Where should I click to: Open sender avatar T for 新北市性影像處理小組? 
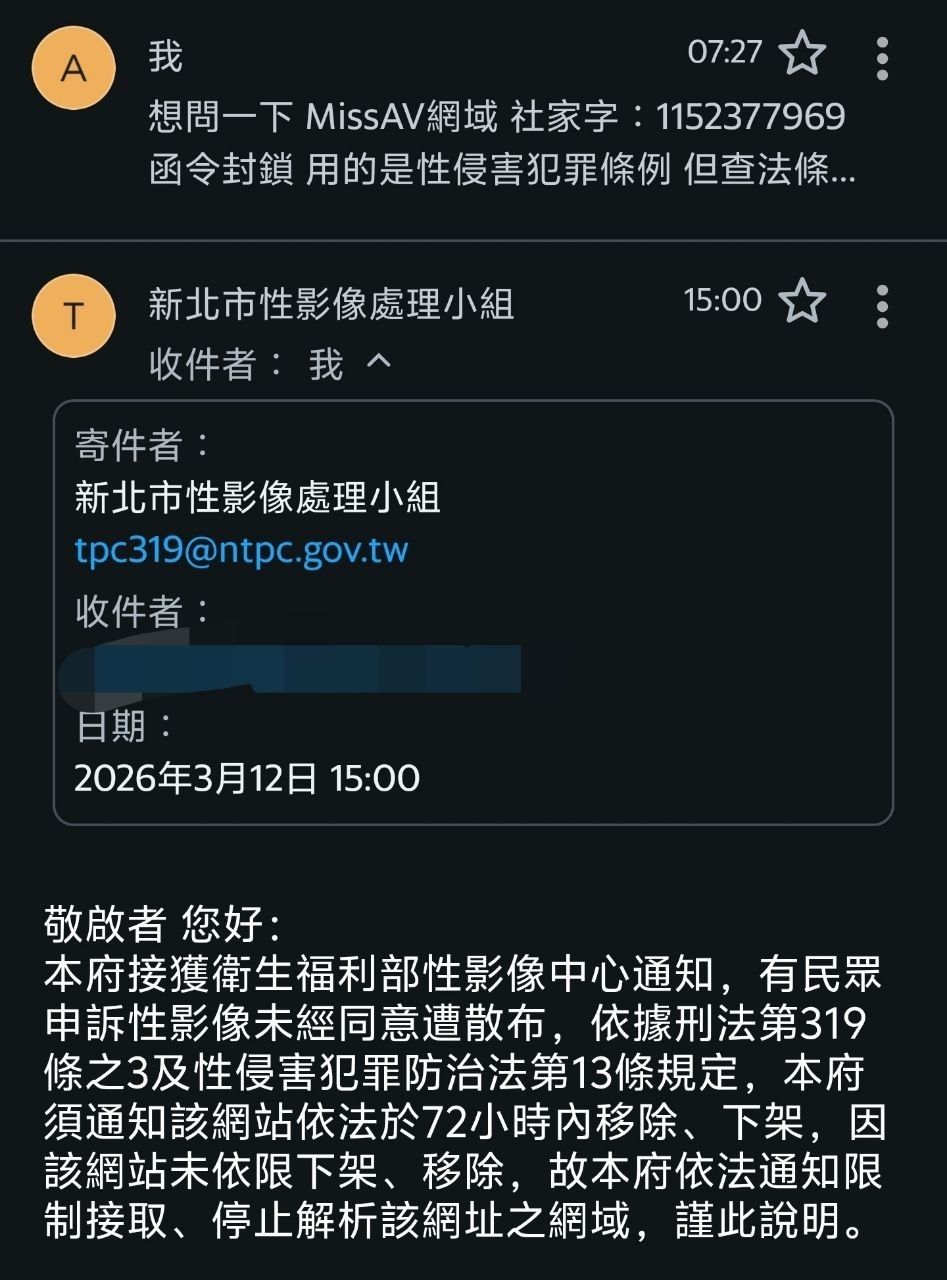click(74, 316)
